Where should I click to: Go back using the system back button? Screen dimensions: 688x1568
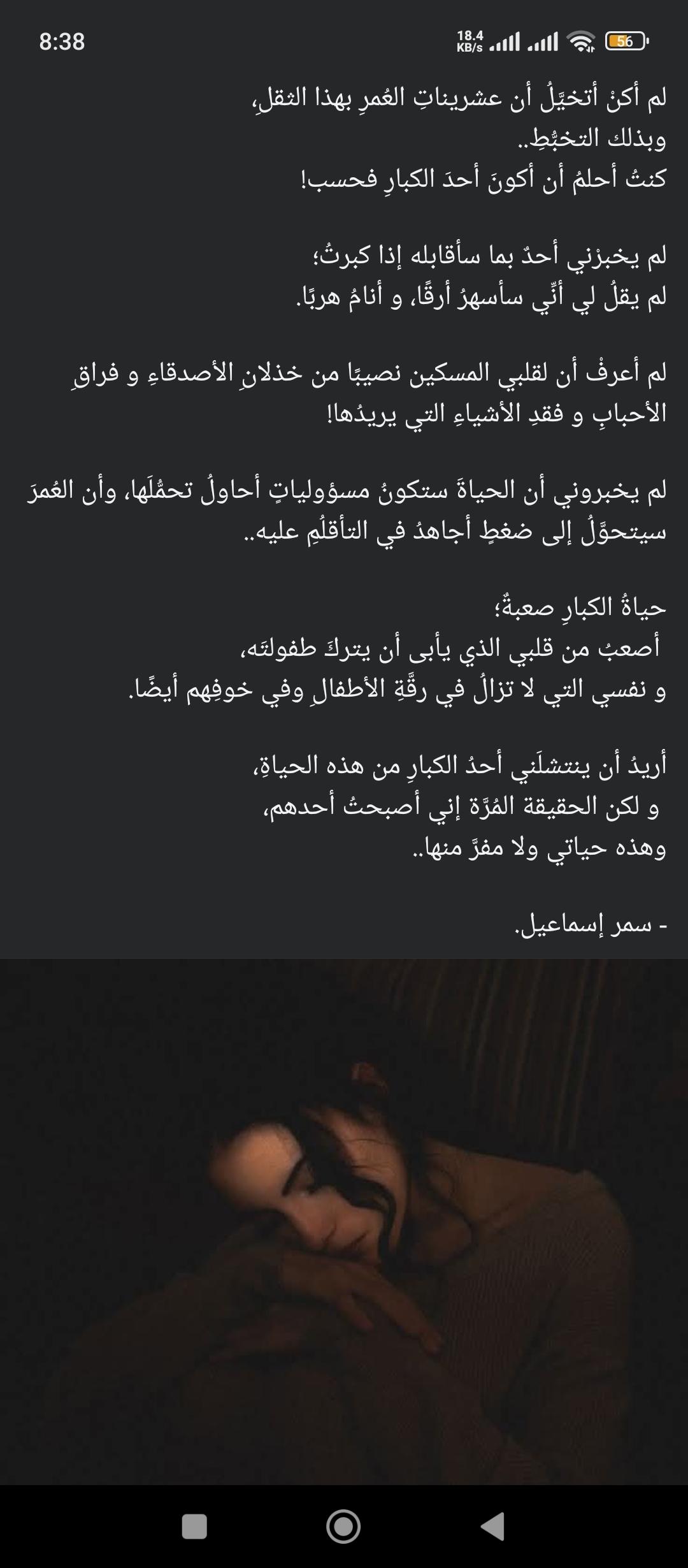coord(493,1527)
